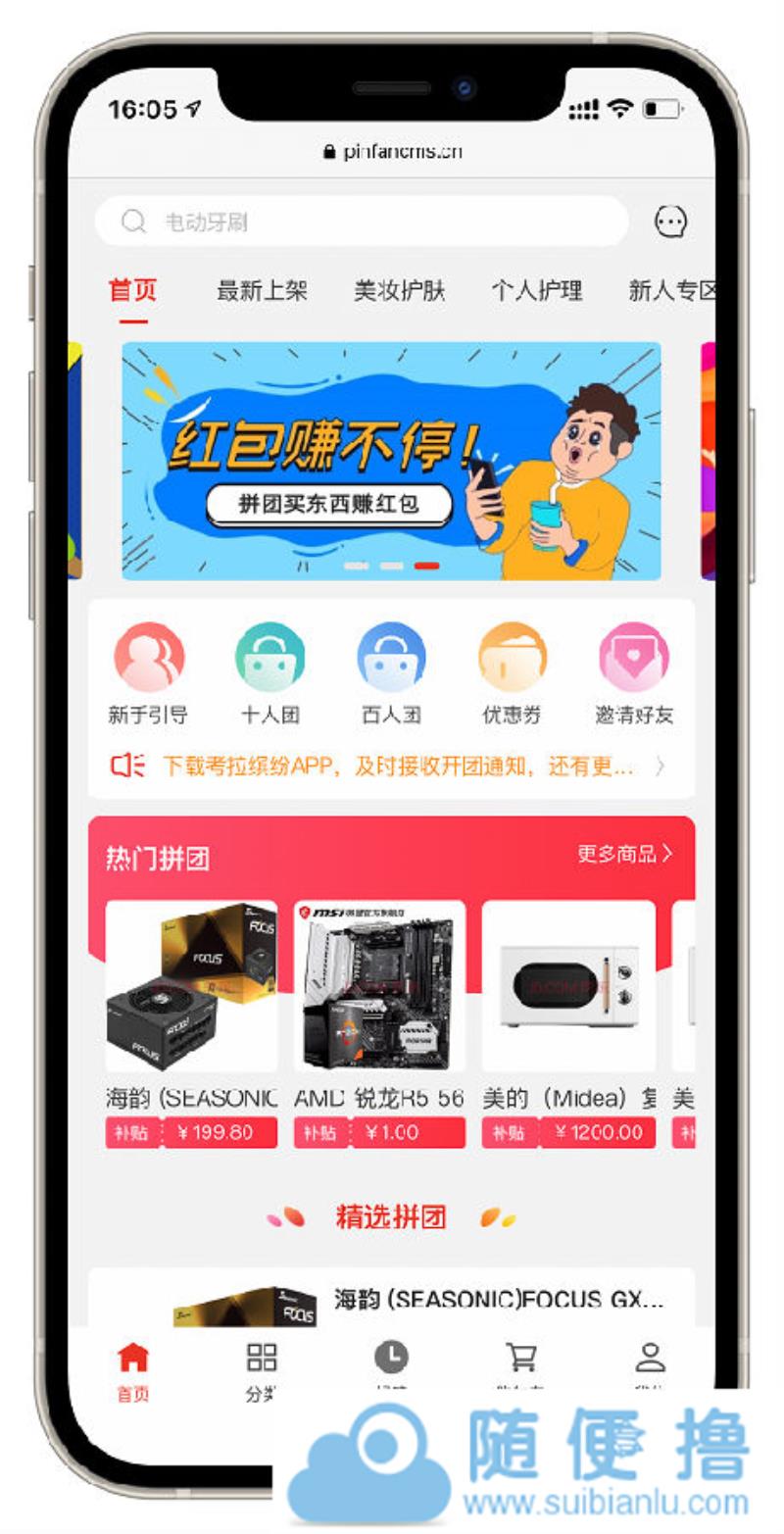Open the 十人团 group-buy shortcut

tap(270, 673)
